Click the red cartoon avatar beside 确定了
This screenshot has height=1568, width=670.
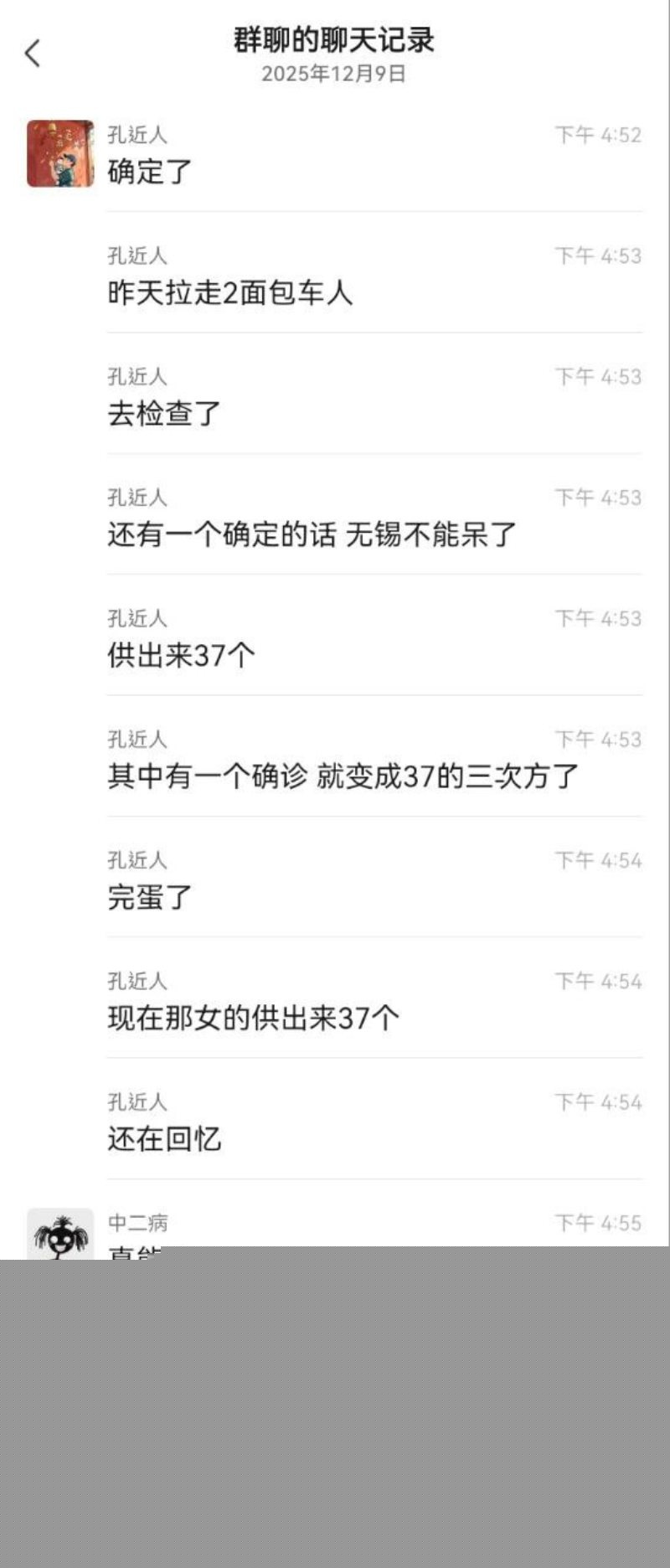(x=59, y=155)
